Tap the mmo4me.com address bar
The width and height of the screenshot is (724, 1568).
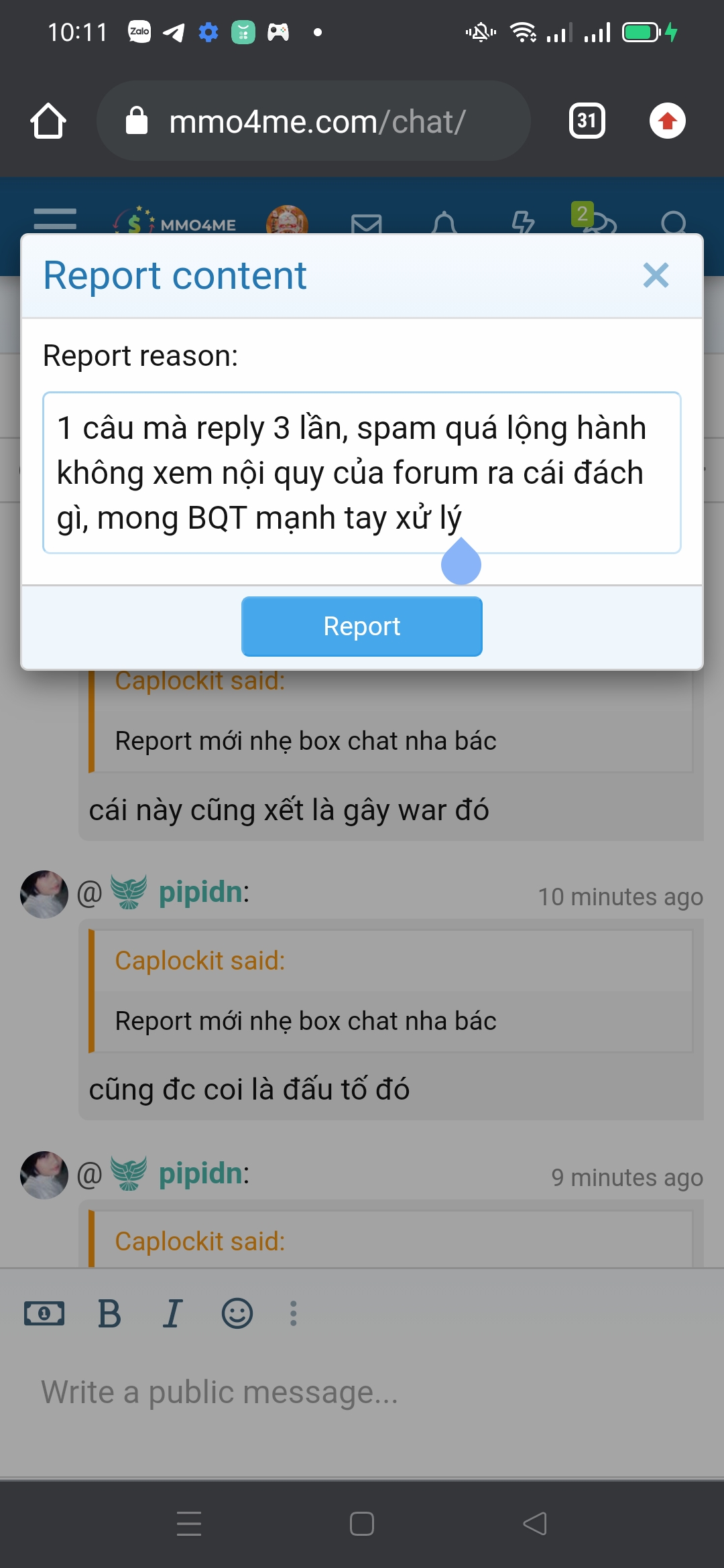314,121
